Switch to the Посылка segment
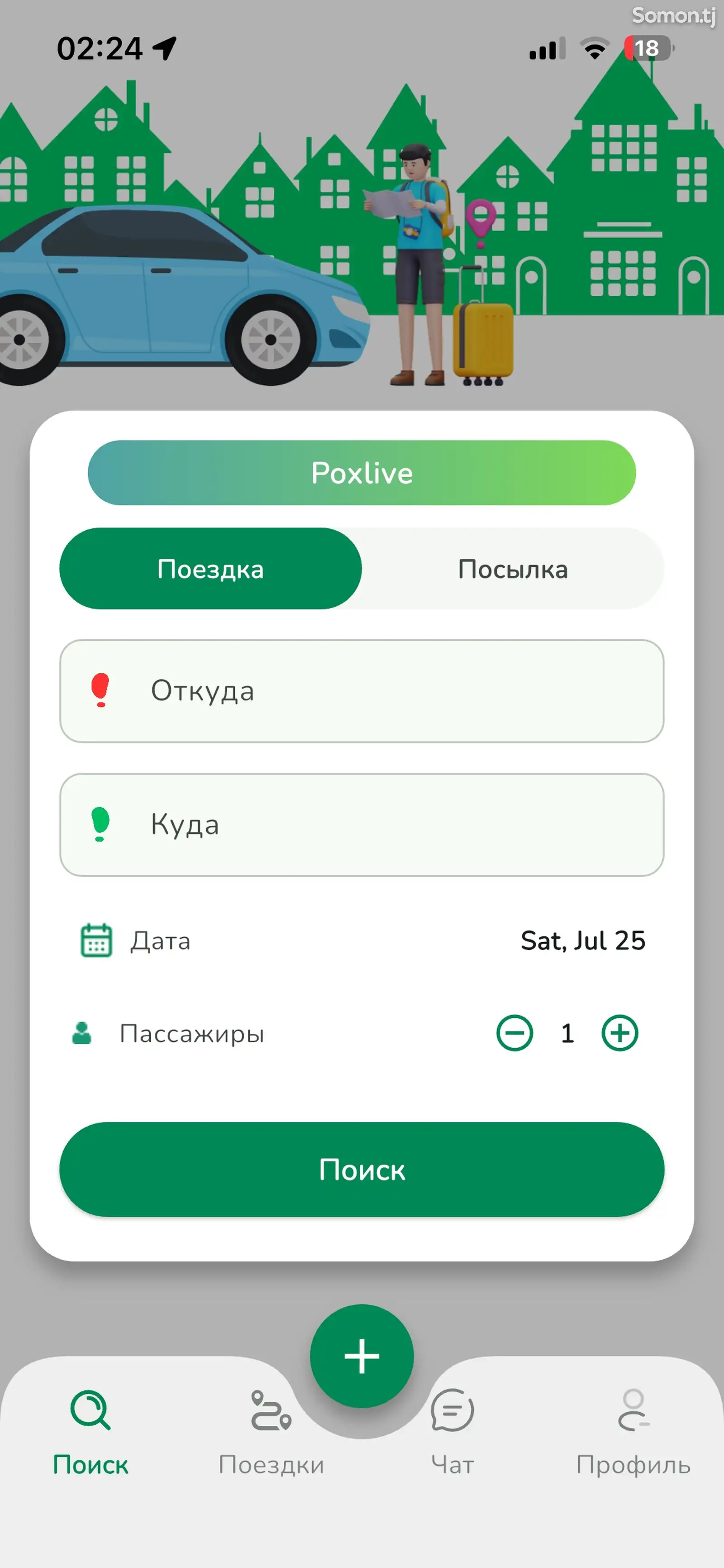The width and height of the screenshot is (724, 1568). click(513, 569)
